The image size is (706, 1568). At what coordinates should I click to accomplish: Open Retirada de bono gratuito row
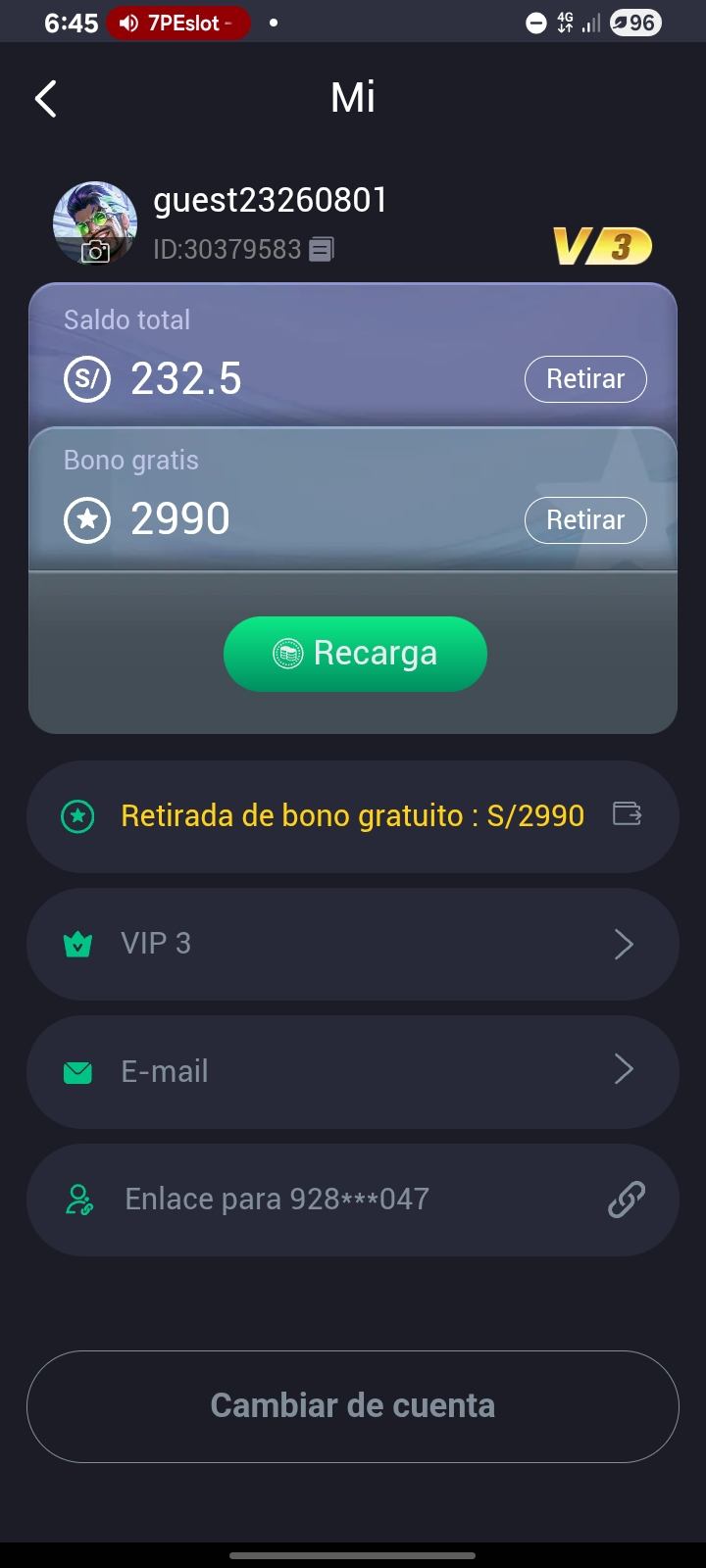(x=353, y=816)
